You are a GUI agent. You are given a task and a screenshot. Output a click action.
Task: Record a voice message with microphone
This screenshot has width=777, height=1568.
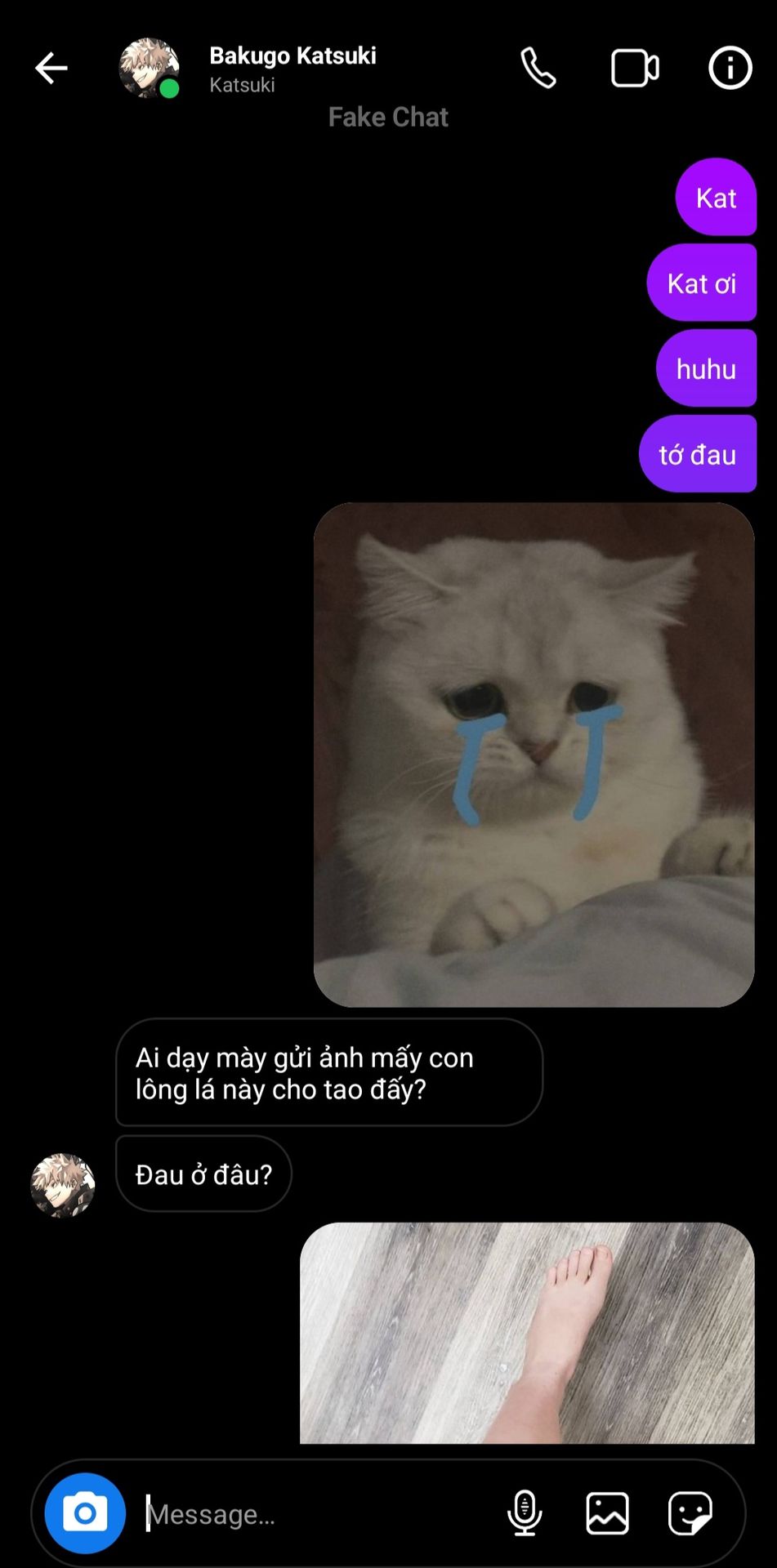point(525,1513)
